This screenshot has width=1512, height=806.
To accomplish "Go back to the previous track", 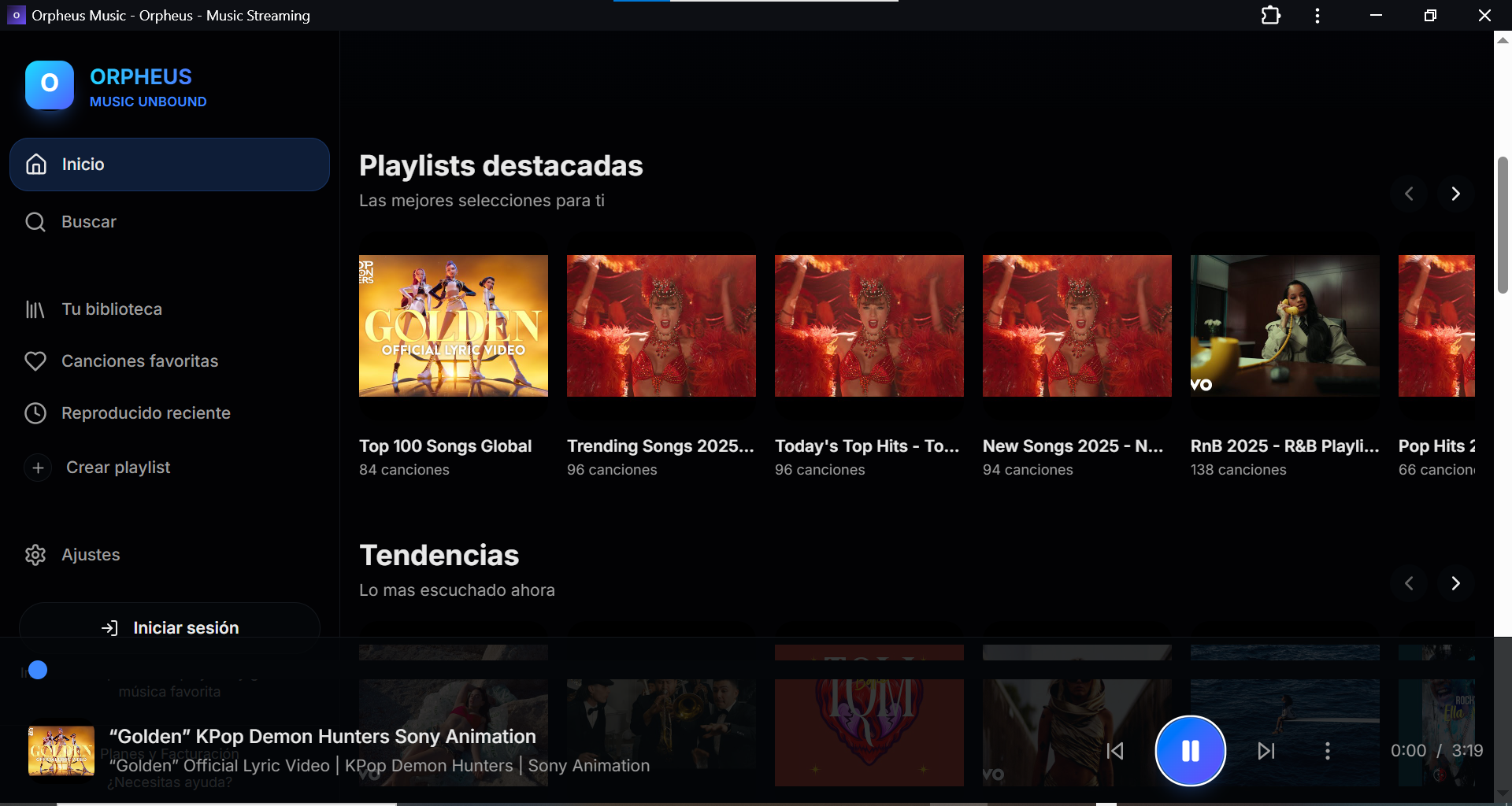I will click(x=1115, y=751).
